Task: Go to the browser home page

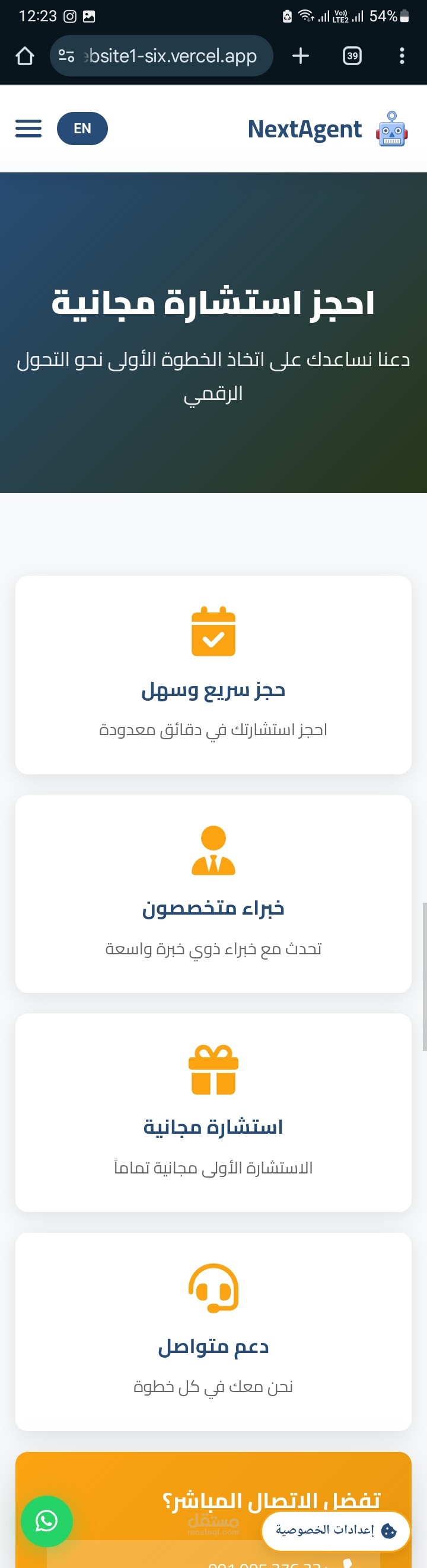Action: (x=24, y=56)
